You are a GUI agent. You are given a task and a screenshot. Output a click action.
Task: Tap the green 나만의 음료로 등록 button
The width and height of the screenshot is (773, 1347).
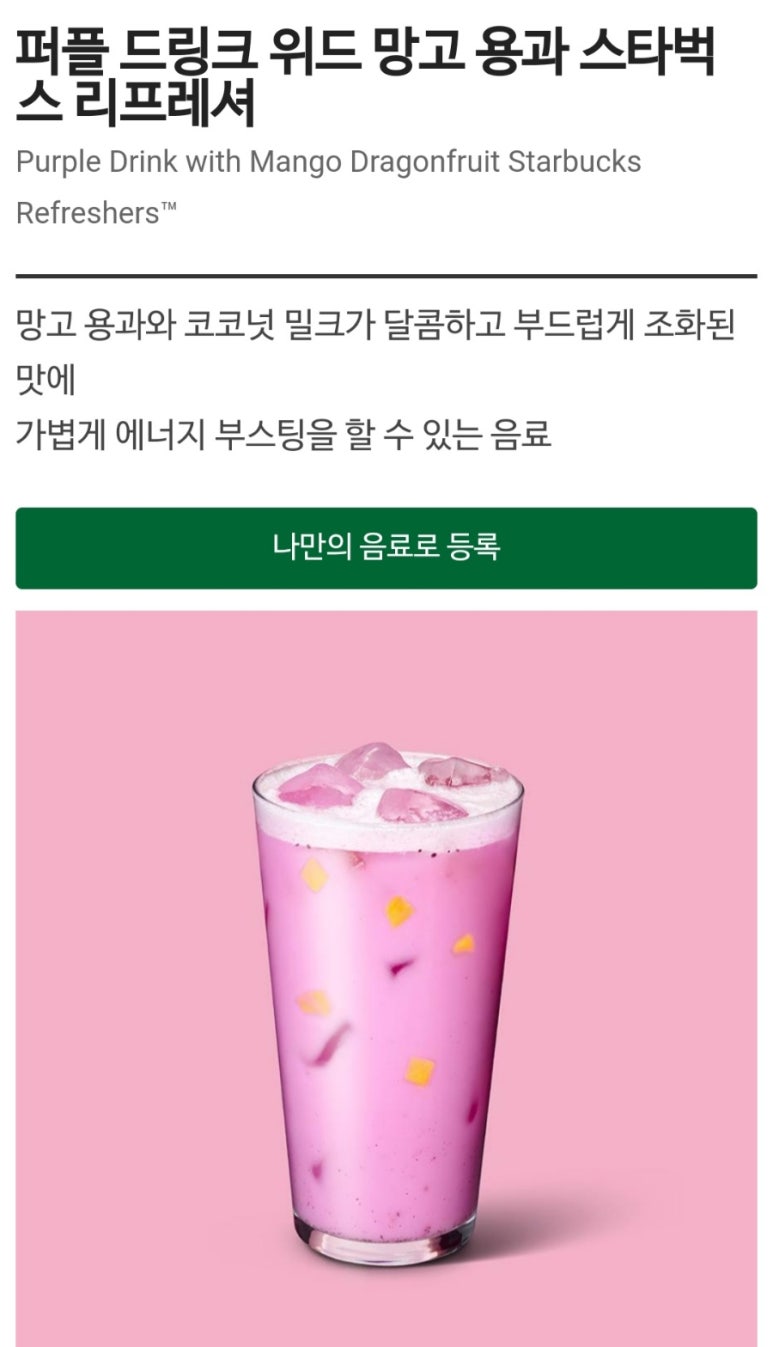point(386,548)
